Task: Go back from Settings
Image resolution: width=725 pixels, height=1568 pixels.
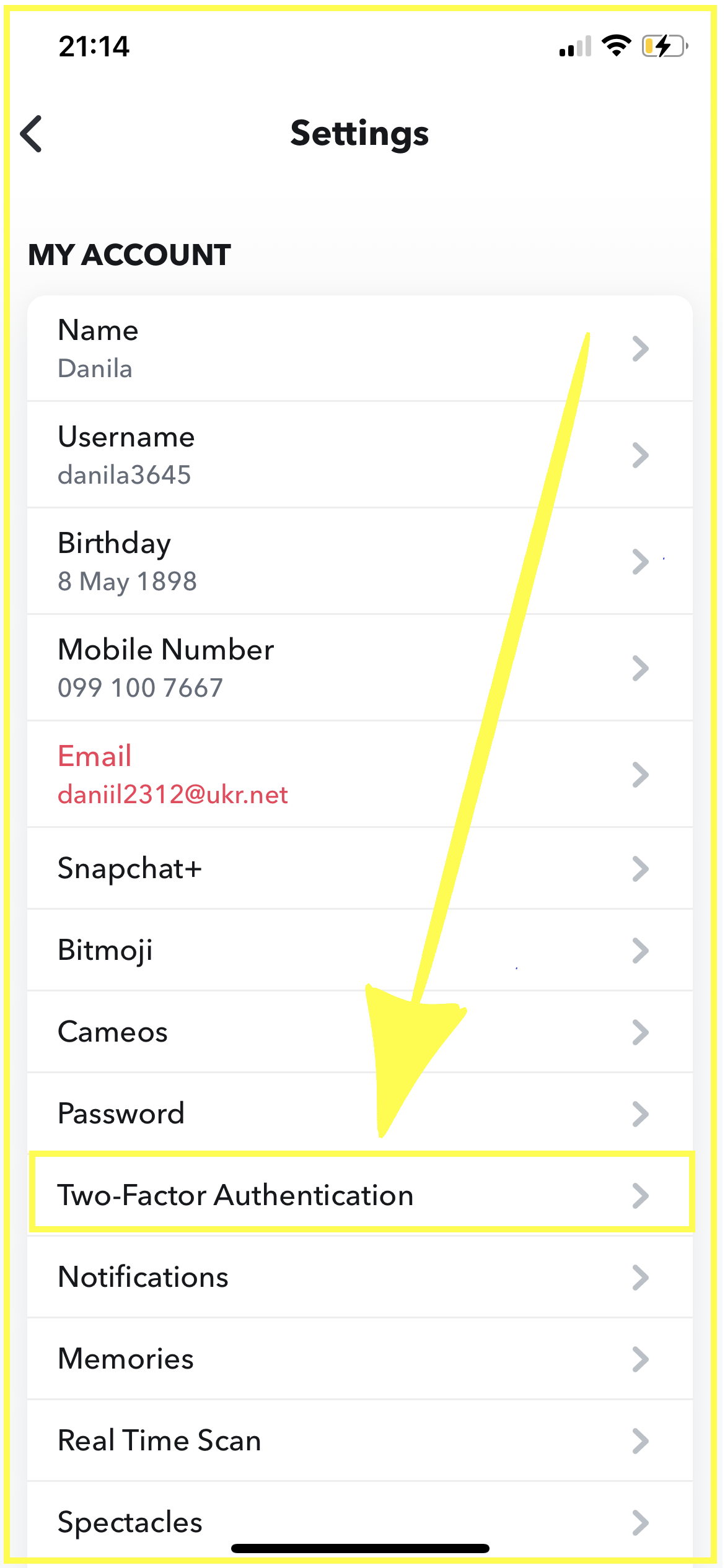Action: point(31,133)
